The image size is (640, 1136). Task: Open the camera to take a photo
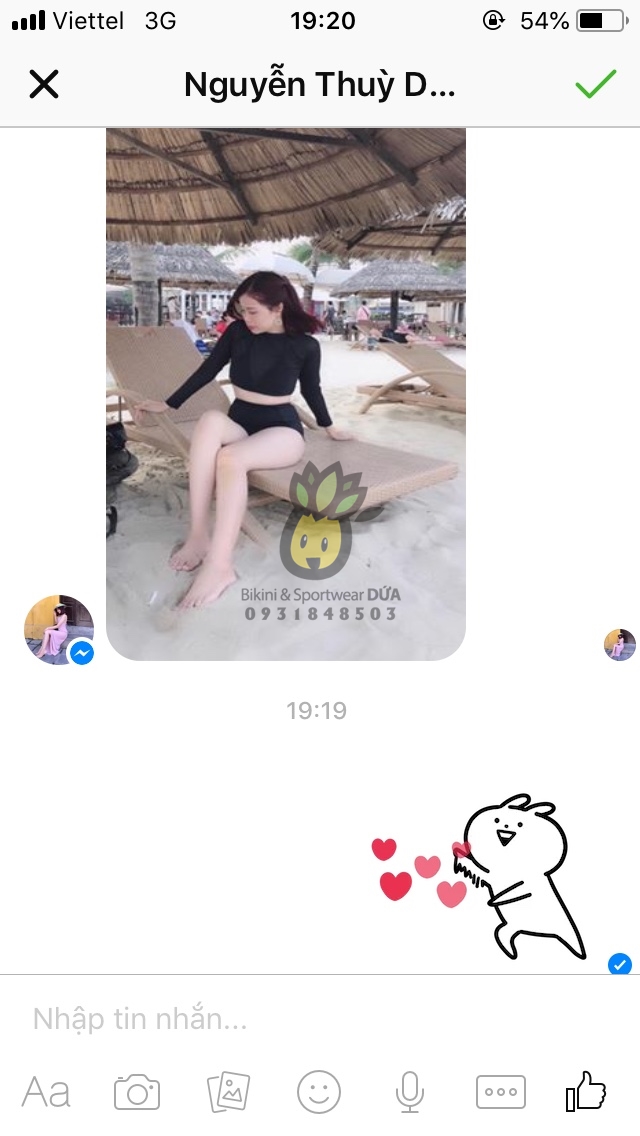pos(137,1092)
